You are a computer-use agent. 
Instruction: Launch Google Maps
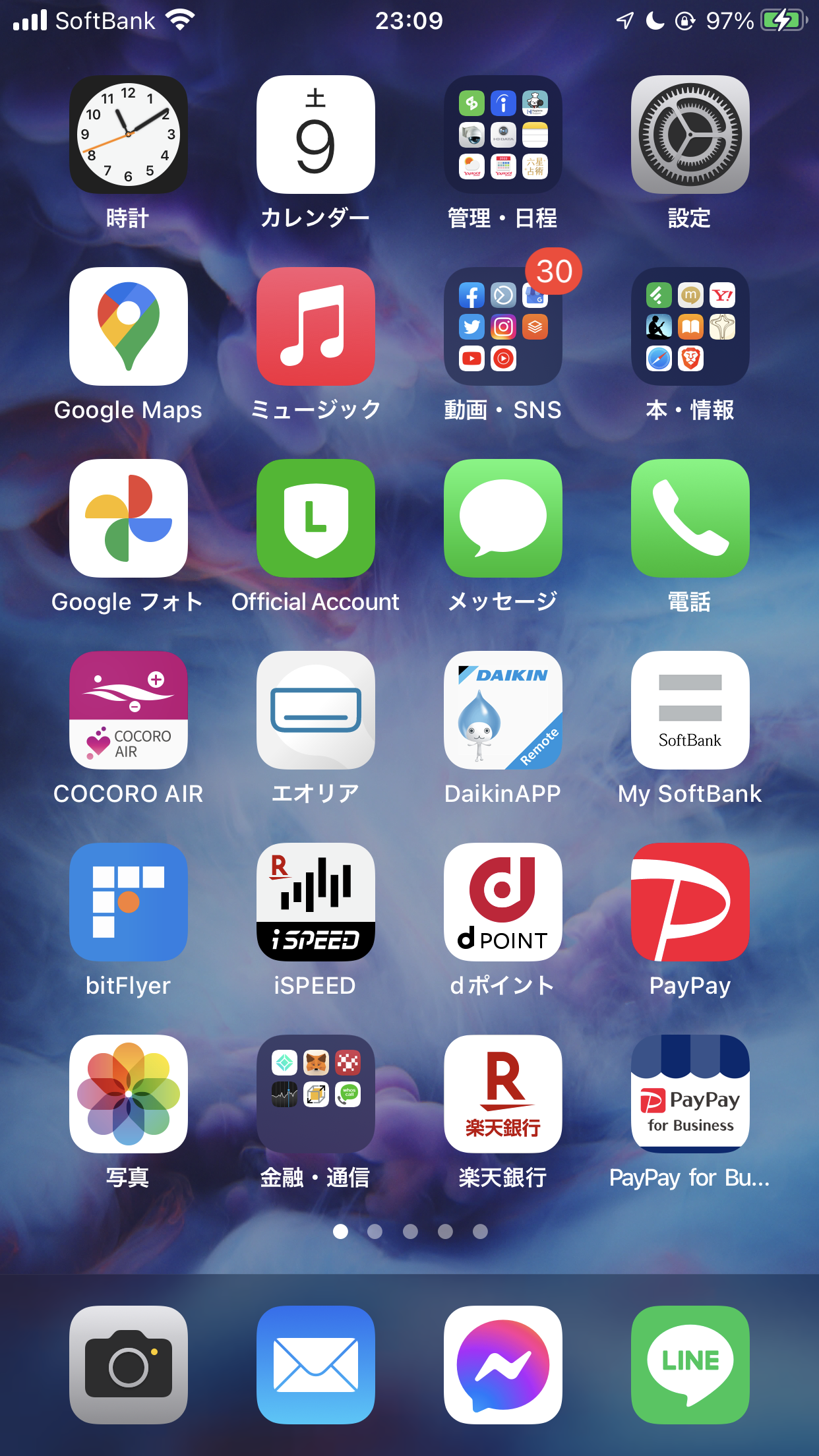click(x=129, y=326)
